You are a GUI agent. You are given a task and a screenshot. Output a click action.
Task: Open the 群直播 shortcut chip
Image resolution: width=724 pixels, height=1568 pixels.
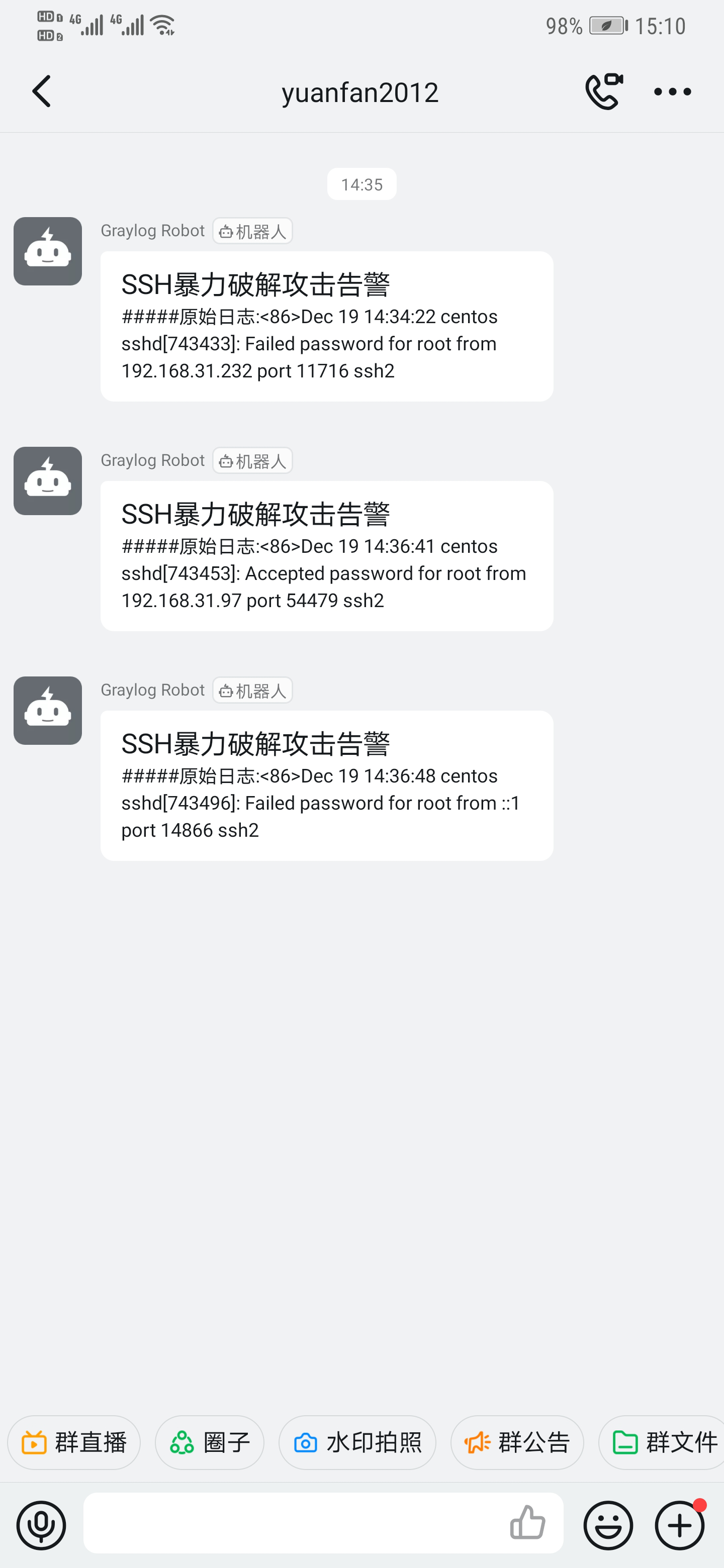coord(74,1442)
